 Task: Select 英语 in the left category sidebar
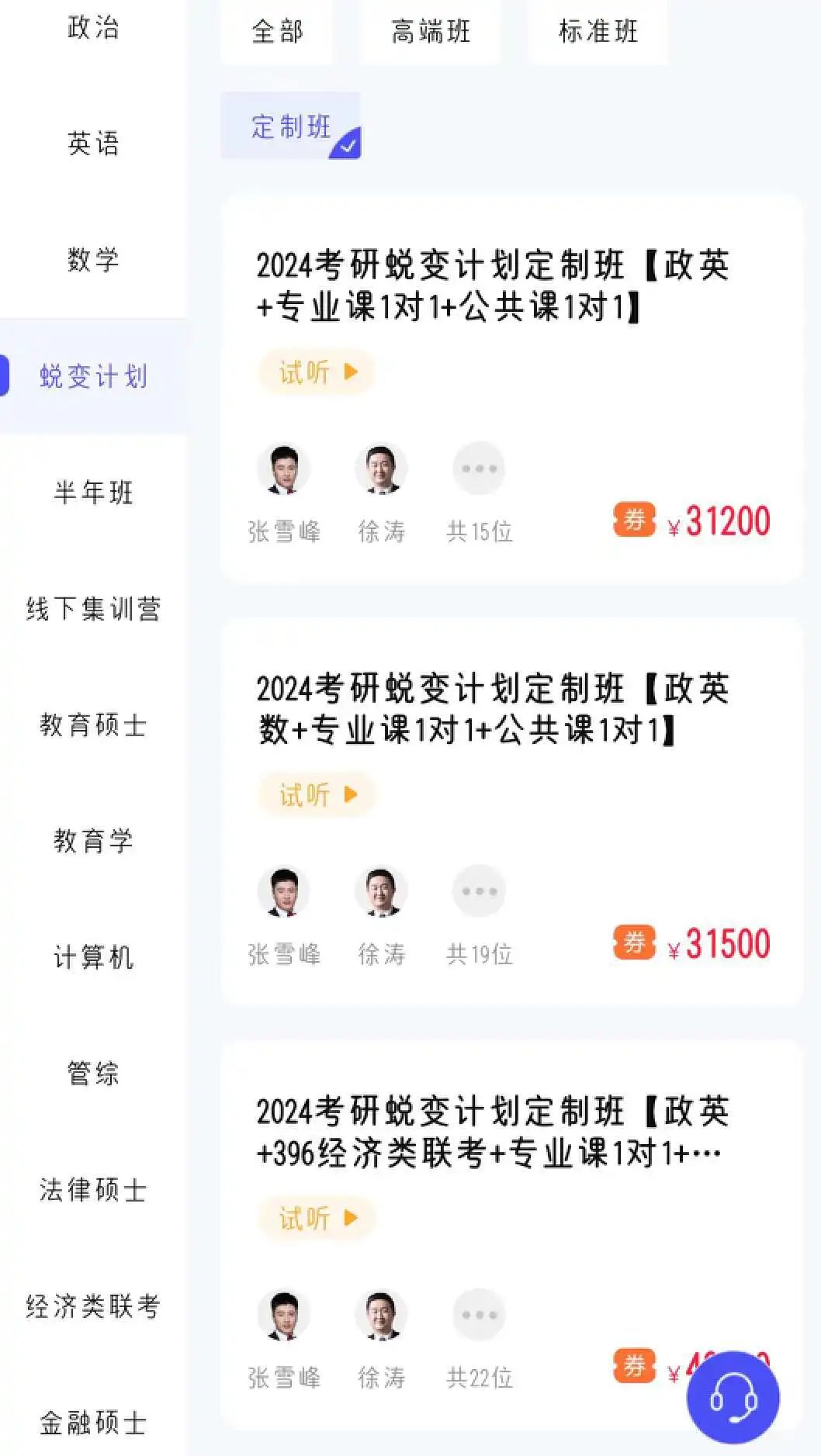tap(92, 144)
